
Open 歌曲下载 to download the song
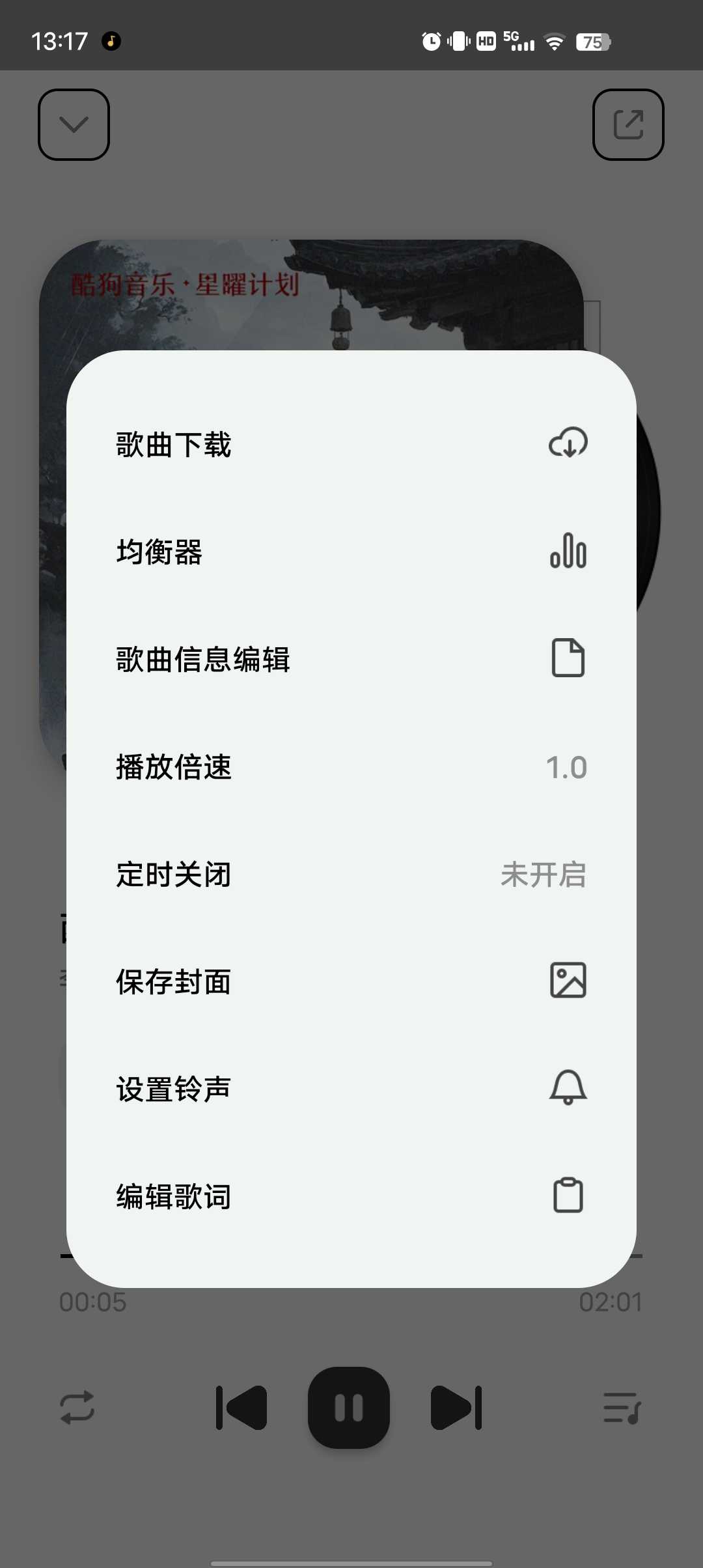351,445
